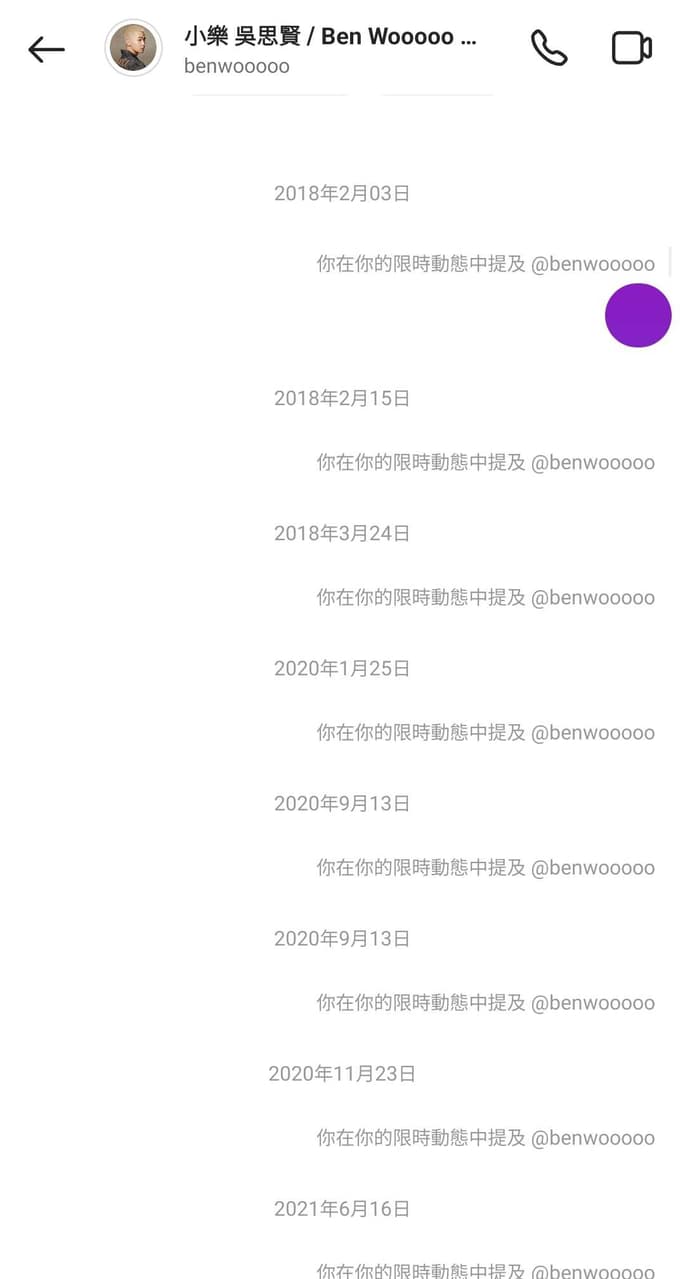685x1279 pixels.
Task: Go back from the benwooooo chat
Action: click(x=46, y=49)
